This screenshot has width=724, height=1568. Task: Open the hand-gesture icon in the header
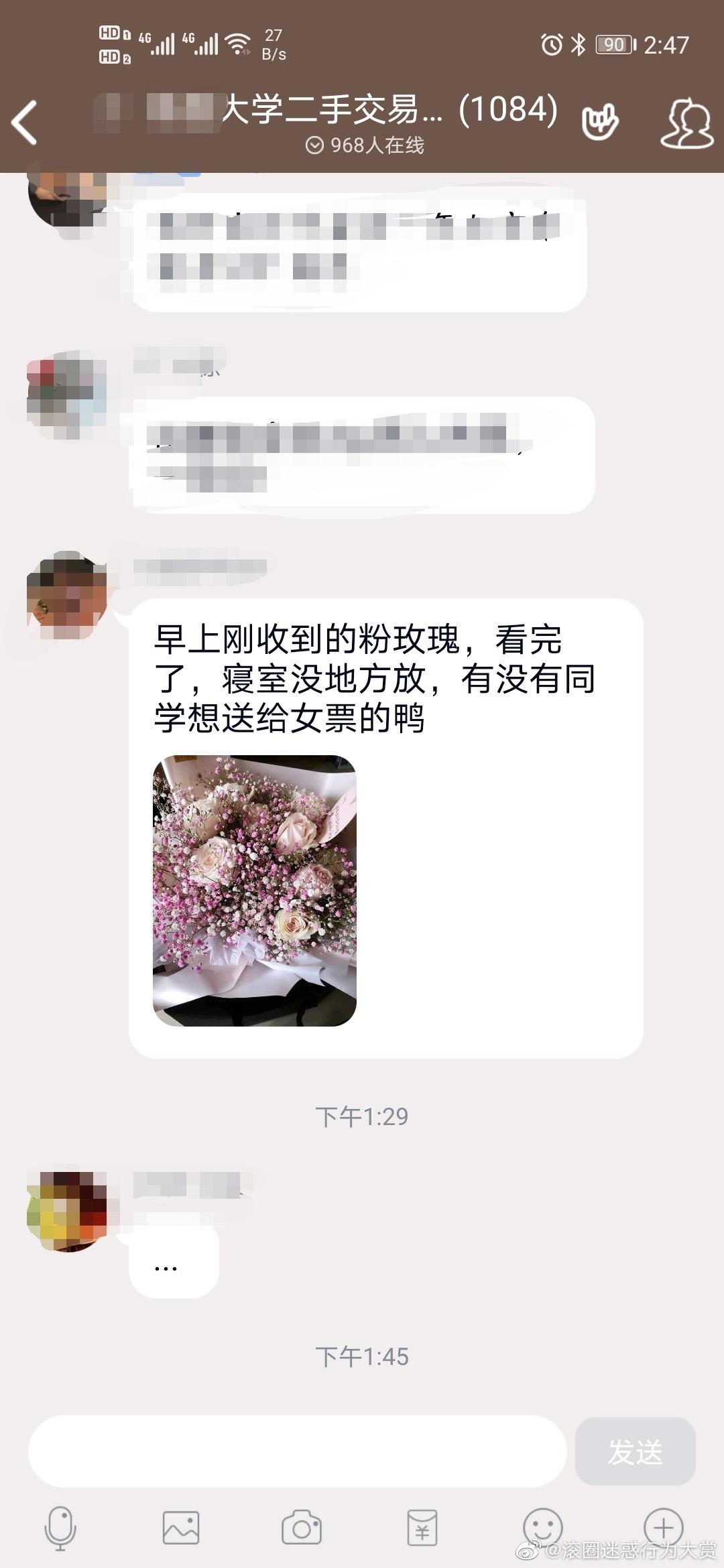coord(600,122)
